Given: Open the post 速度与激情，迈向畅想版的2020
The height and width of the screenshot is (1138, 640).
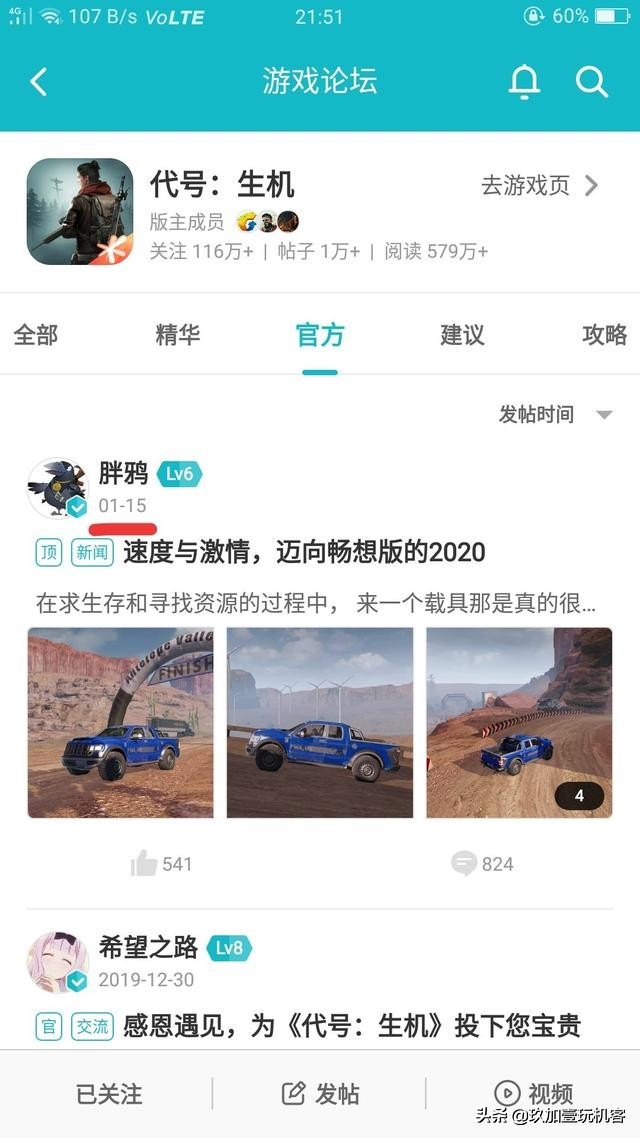Looking at the screenshot, I should [304, 551].
